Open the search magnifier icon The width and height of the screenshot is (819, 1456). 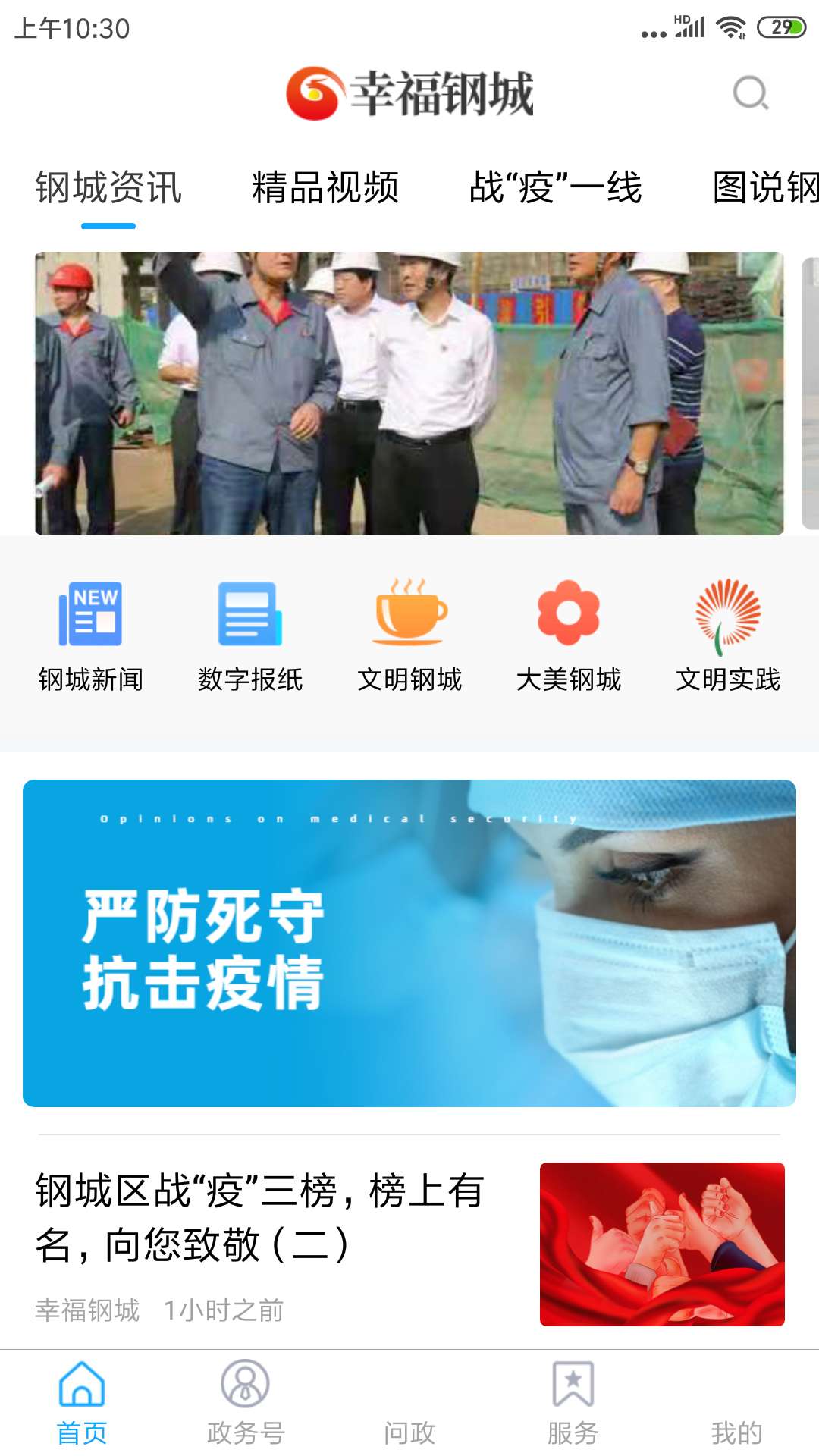(751, 93)
